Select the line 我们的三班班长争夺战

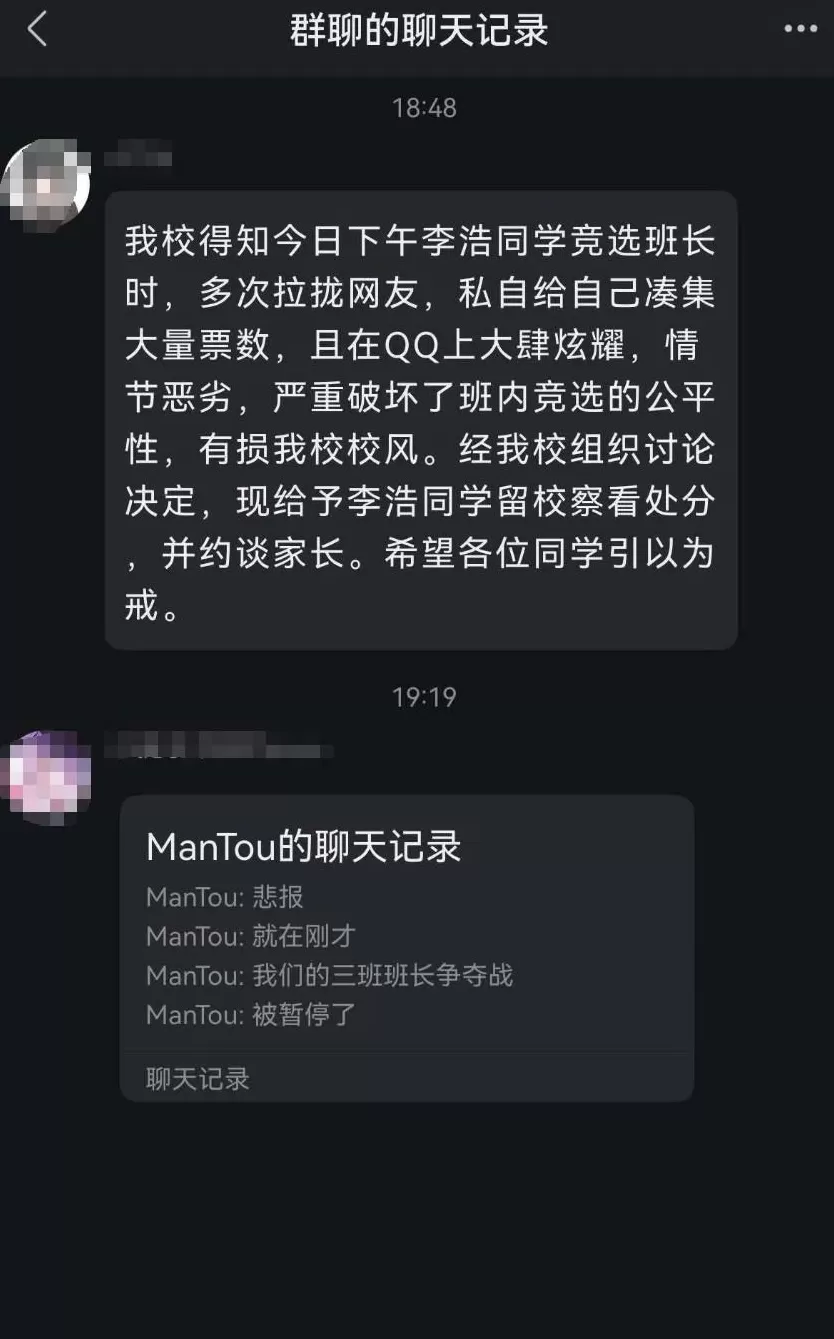coord(330,977)
